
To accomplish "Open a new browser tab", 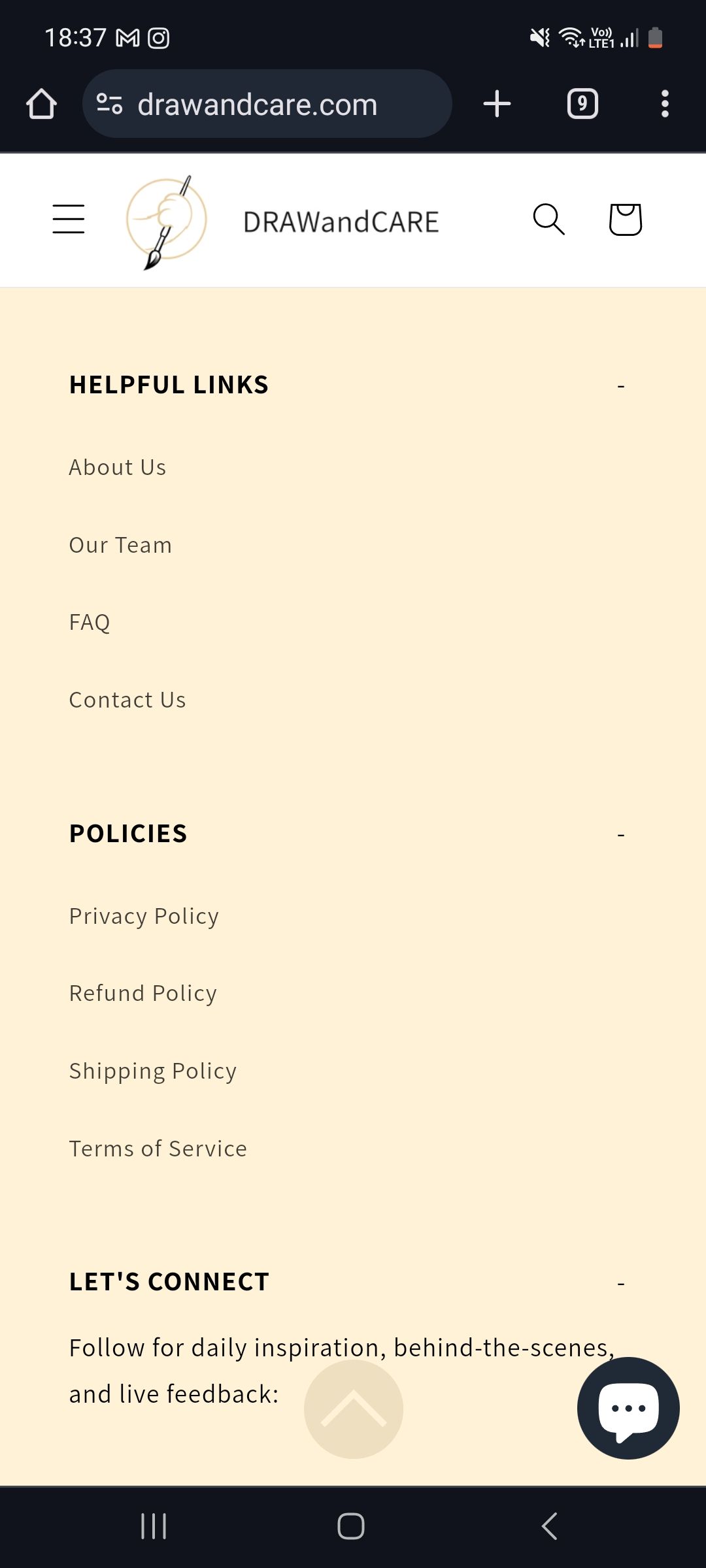I will pyautogui.click(x=497, y=104).
